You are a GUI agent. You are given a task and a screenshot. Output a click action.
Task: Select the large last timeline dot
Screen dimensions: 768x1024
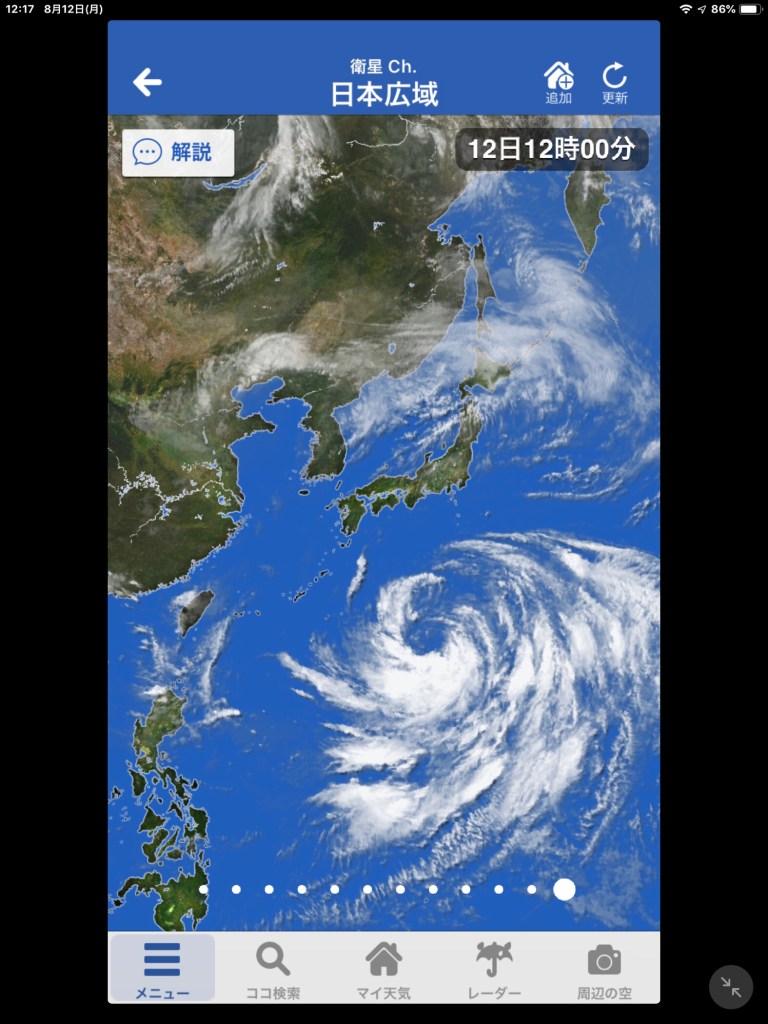click(x=564, y=889)
